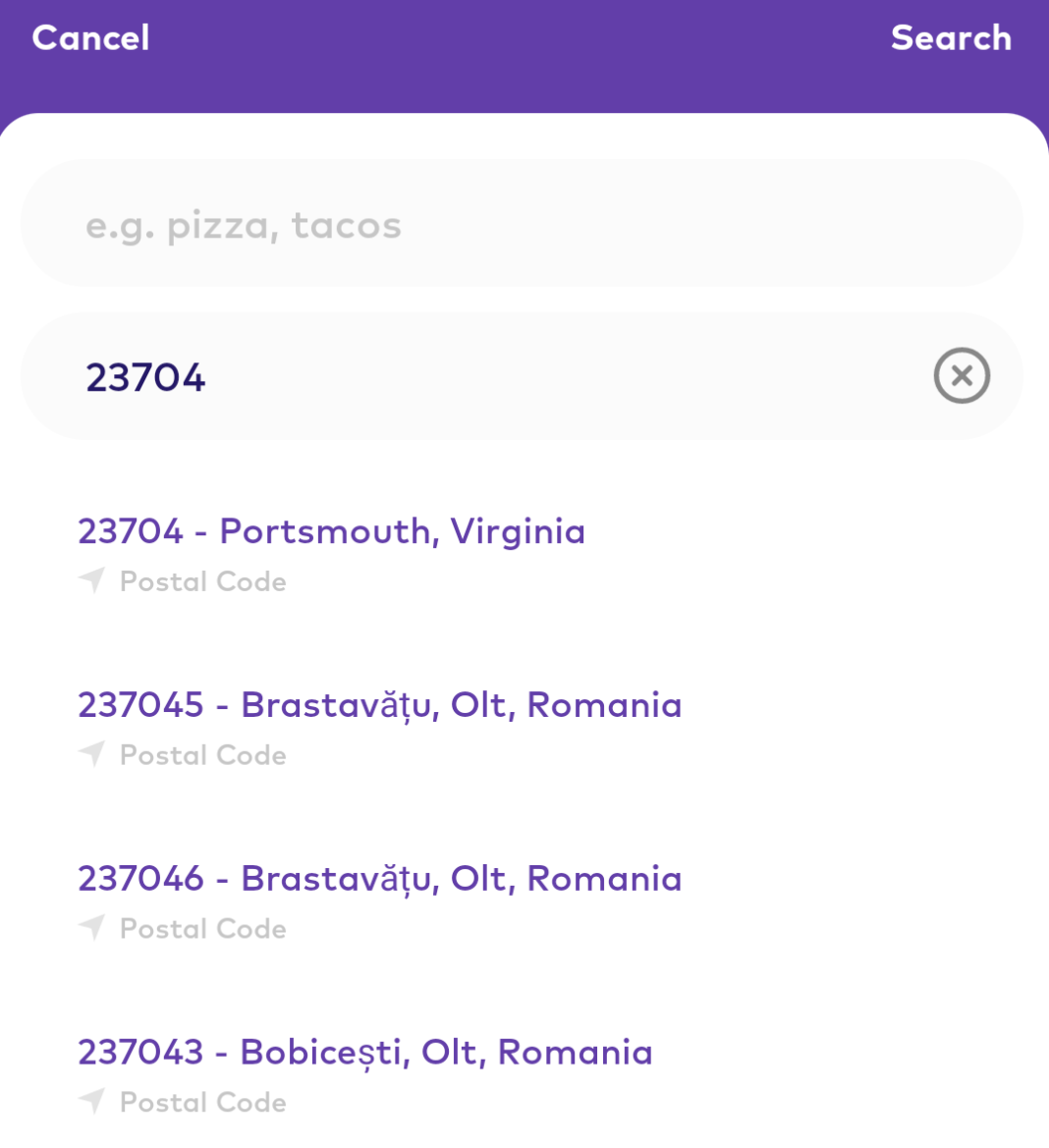
Task: Clear the 23704 location search field
Action: (x=960, y=374)
